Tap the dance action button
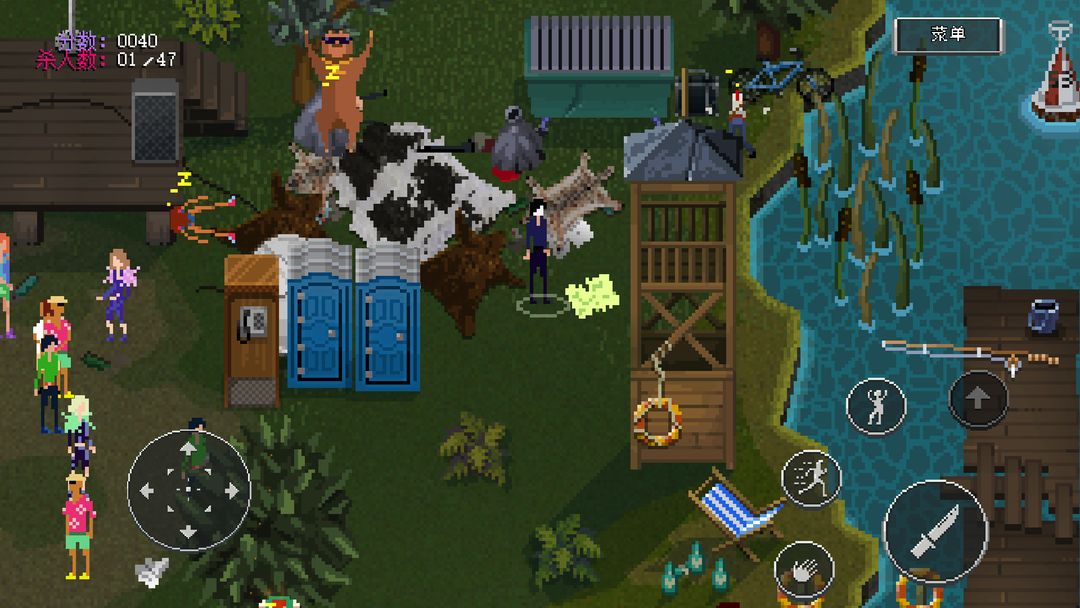This screenshot has height=608, width=1080. click(876, 406)
